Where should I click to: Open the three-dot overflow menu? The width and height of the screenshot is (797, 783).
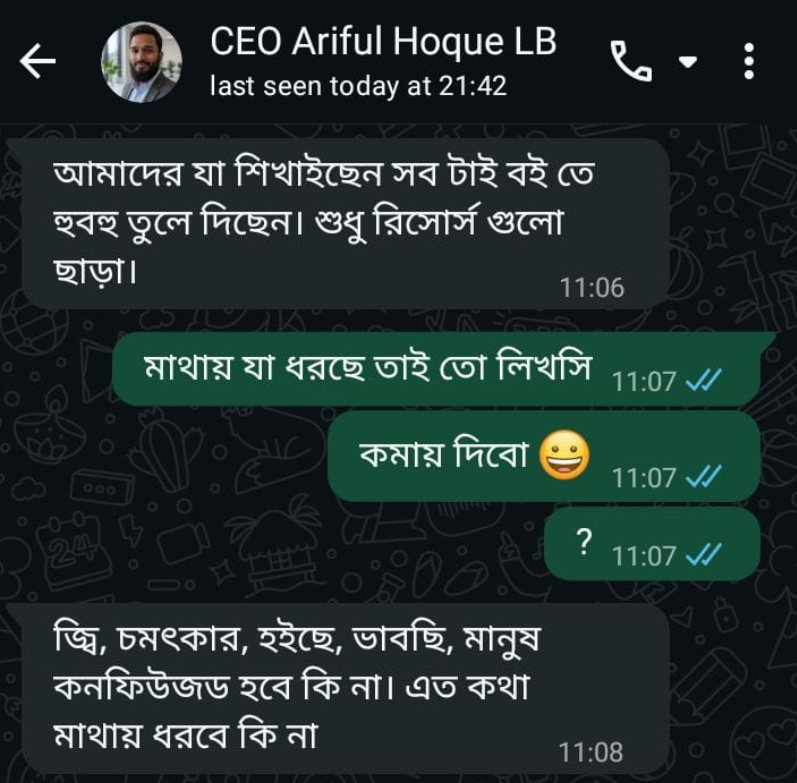click(749, 62)
